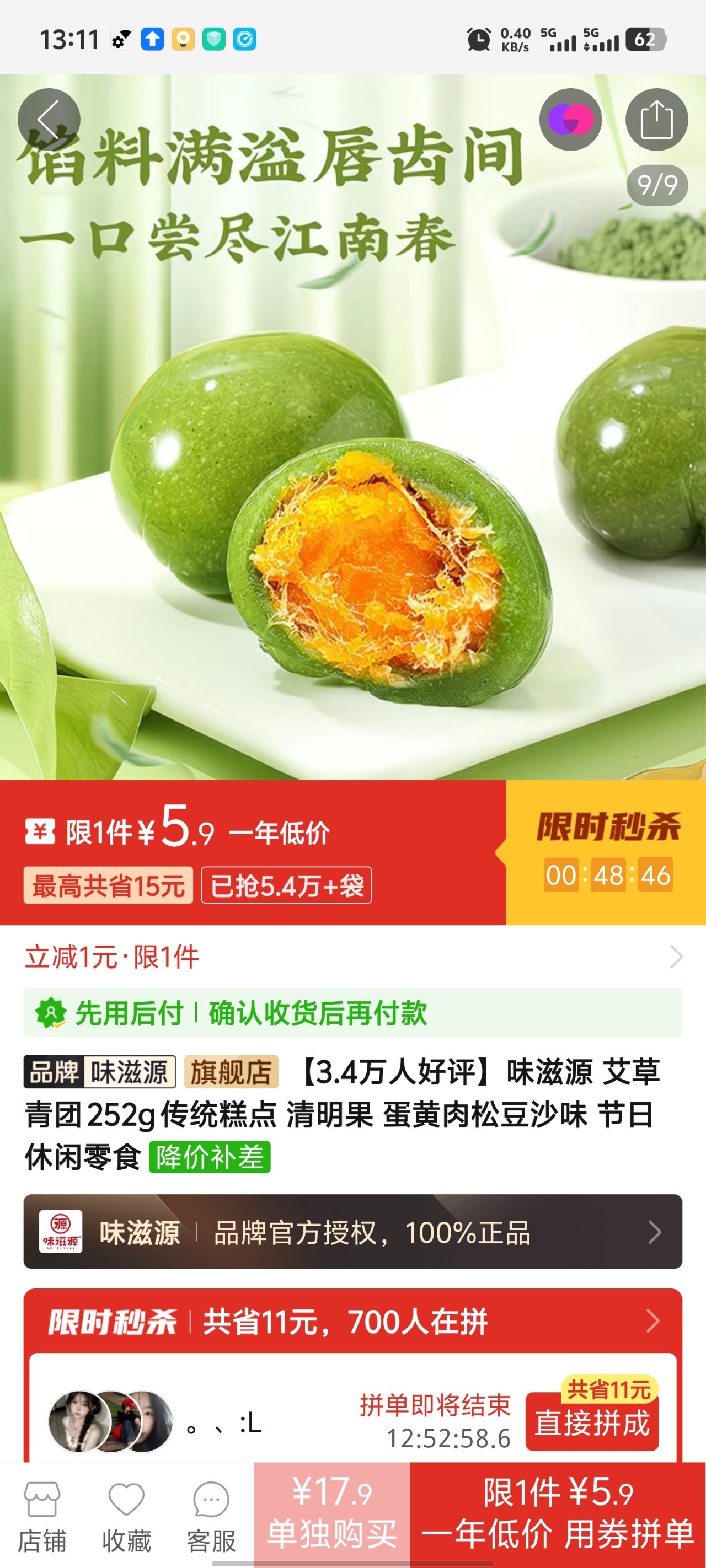The width and height of the screenshot is (706, 1568).
Task: Open the 旗舰店 flagship store badge
Action: (231, 1072)
